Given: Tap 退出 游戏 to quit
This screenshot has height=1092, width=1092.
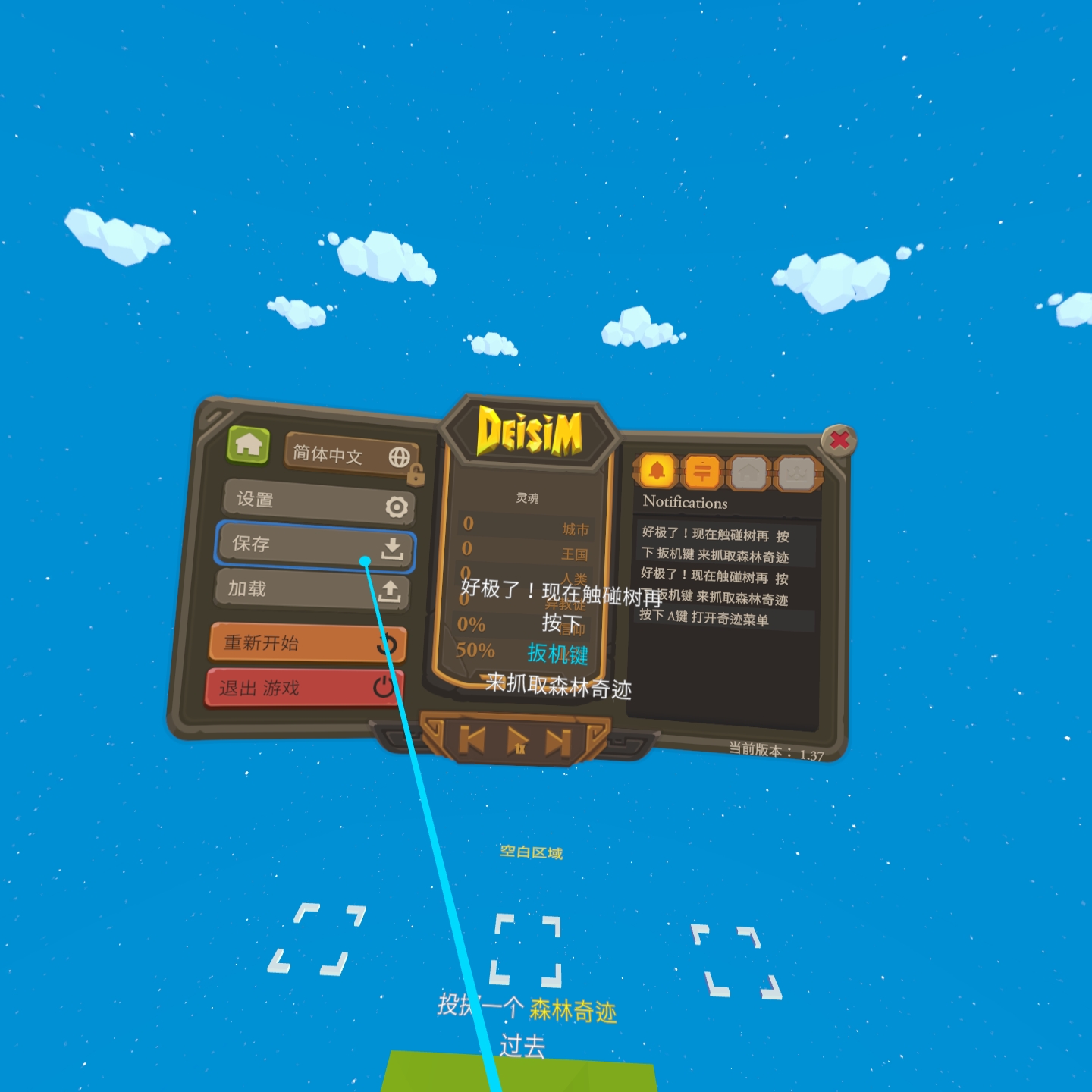Looking at the screenshot, I should [303, 688].
